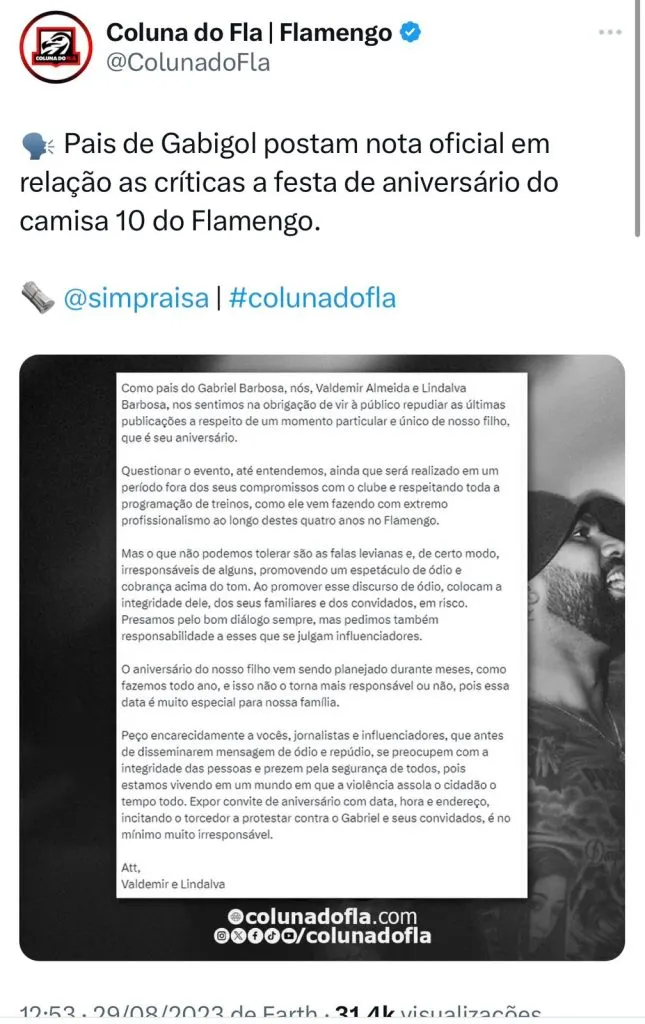The height and width of the screenshot is (1024, 645).
Task: Open the @simpraisa mention
Action: pos(136,298)
